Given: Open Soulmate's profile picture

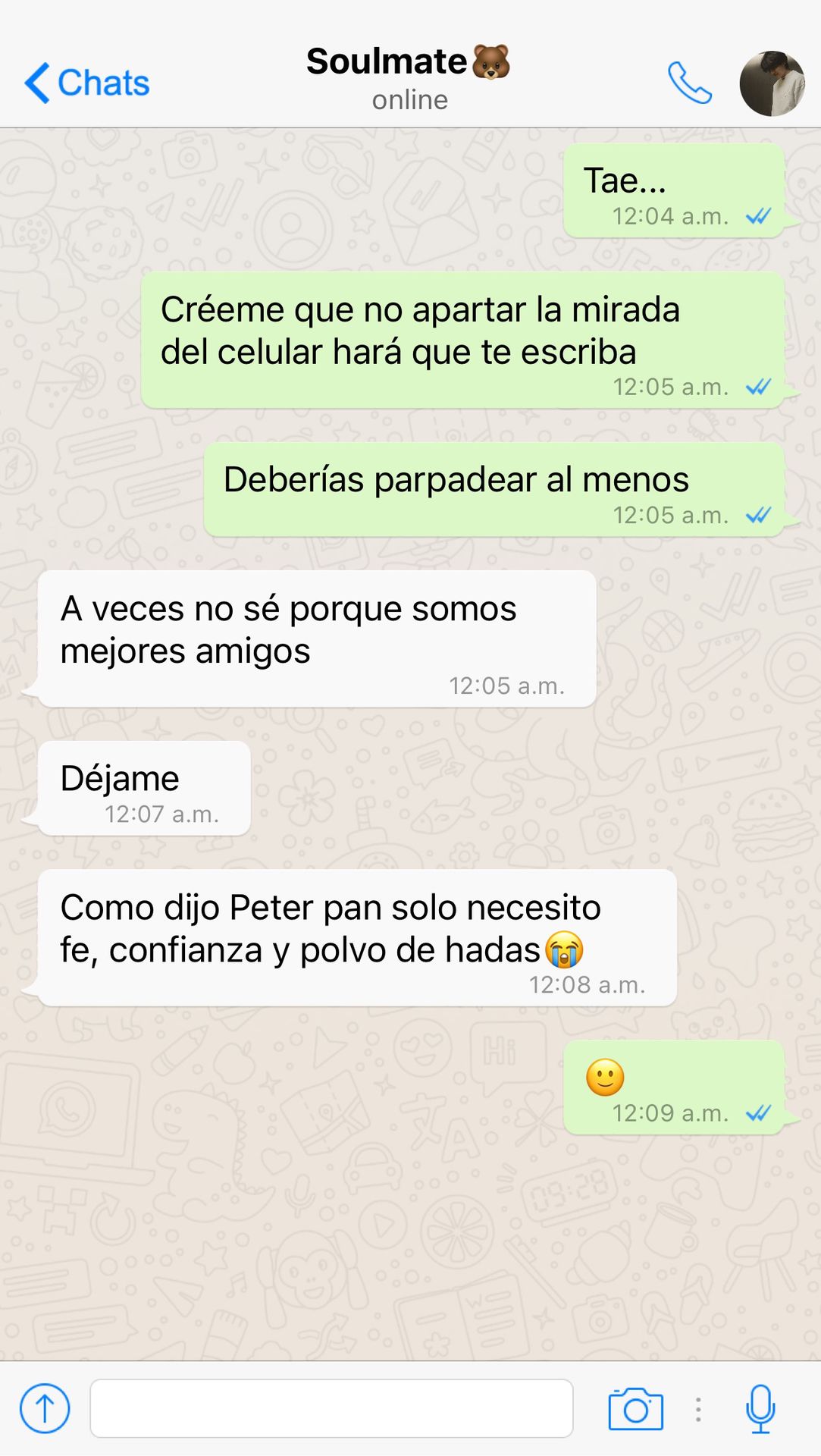Looking at the screenshot, I should 772,83.
